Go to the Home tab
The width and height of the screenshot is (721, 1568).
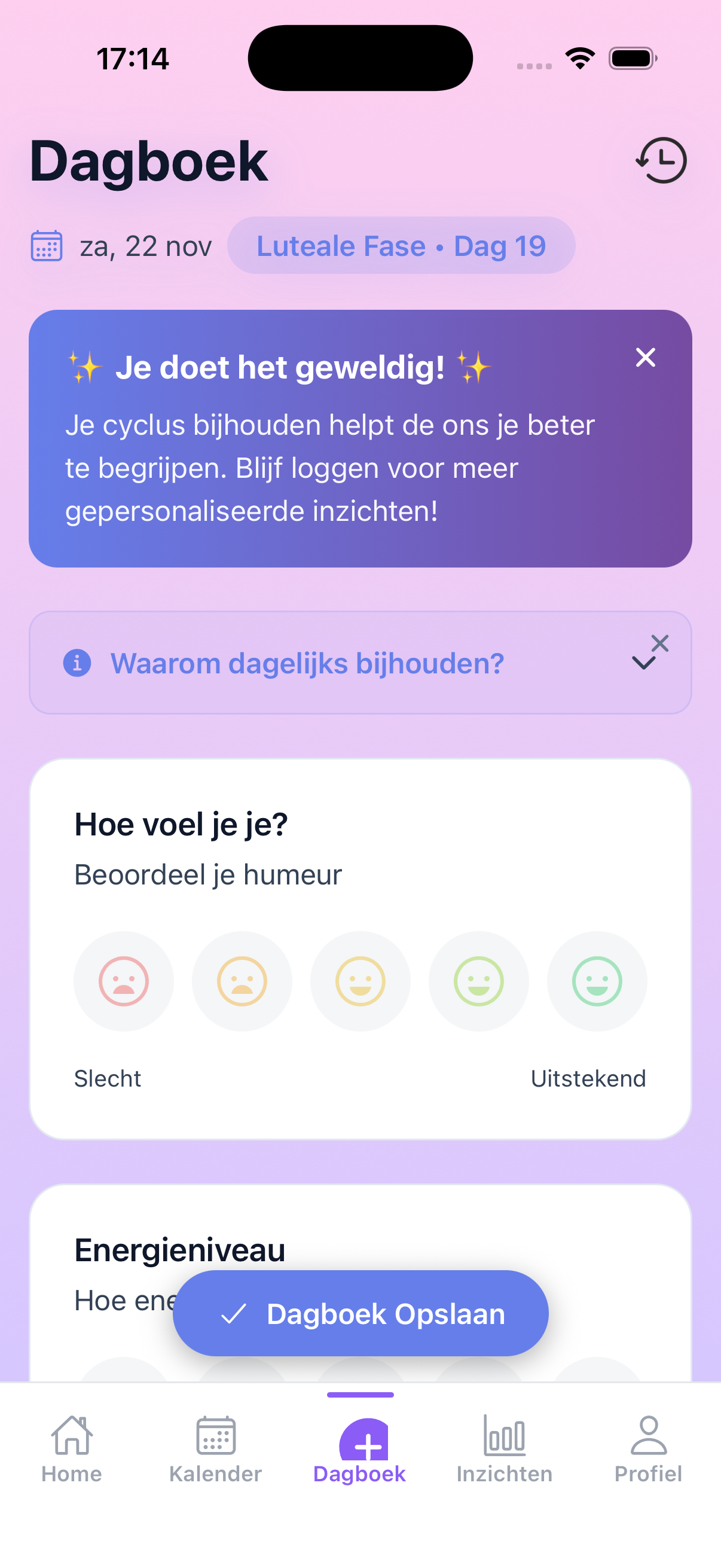point(72,1450)
